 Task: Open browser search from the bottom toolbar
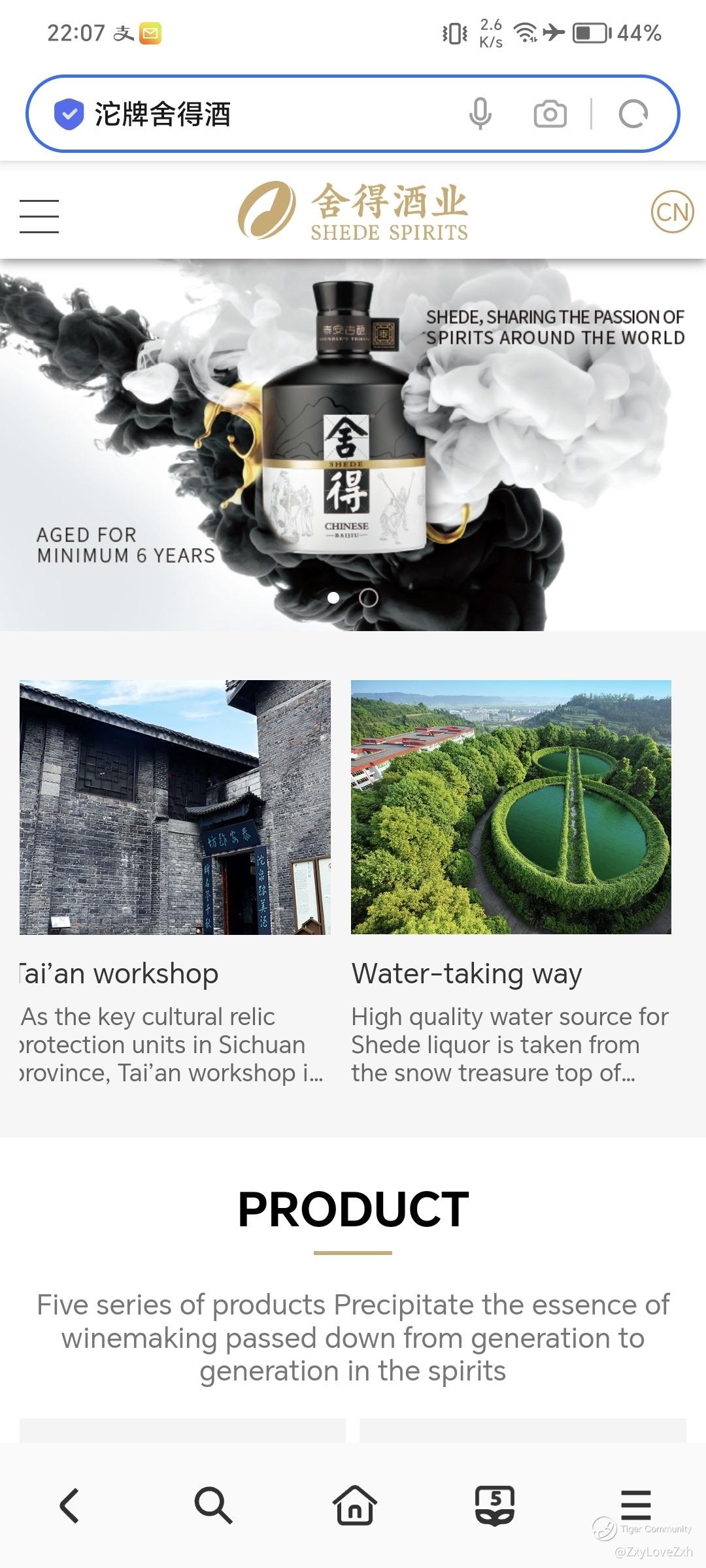[212, 1506]
